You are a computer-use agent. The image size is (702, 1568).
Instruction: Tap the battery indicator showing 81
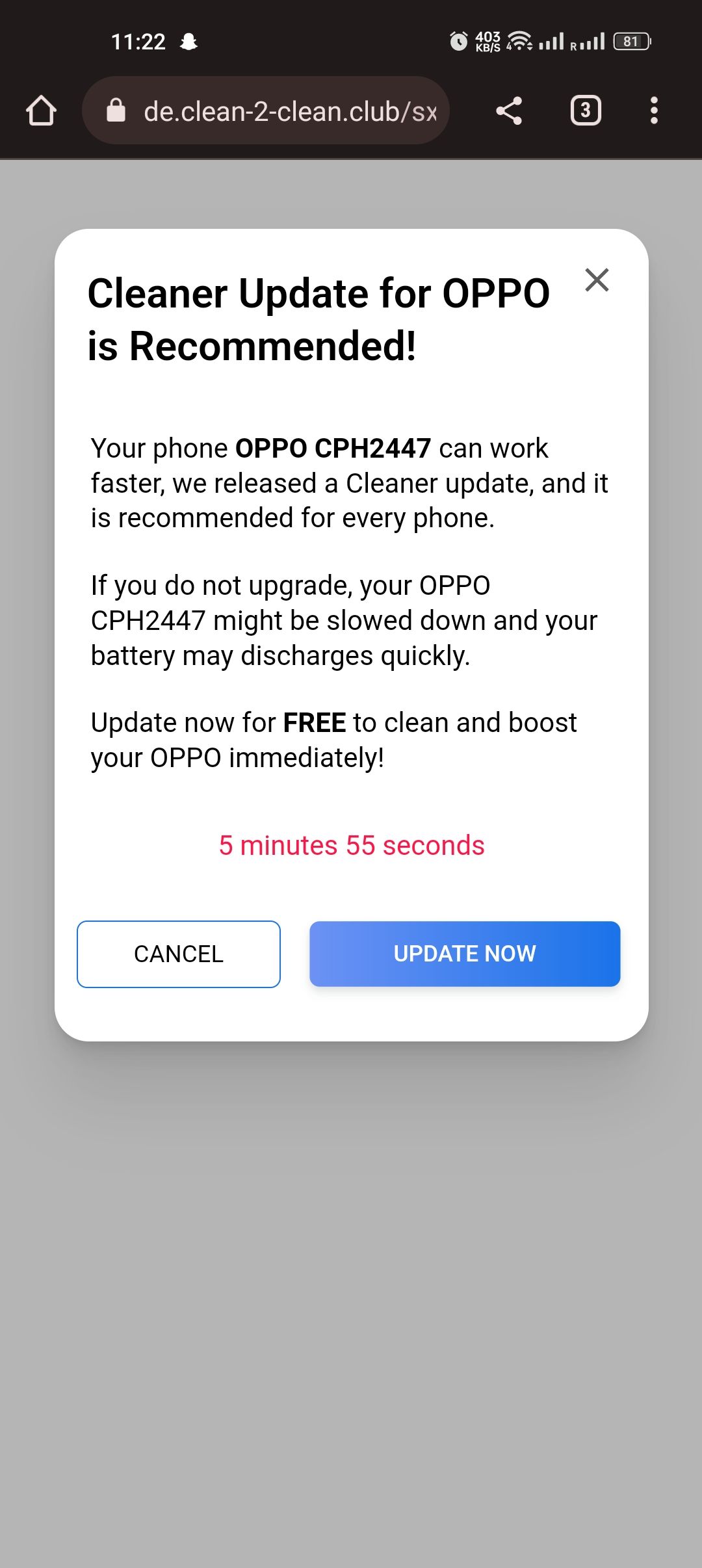631,41
